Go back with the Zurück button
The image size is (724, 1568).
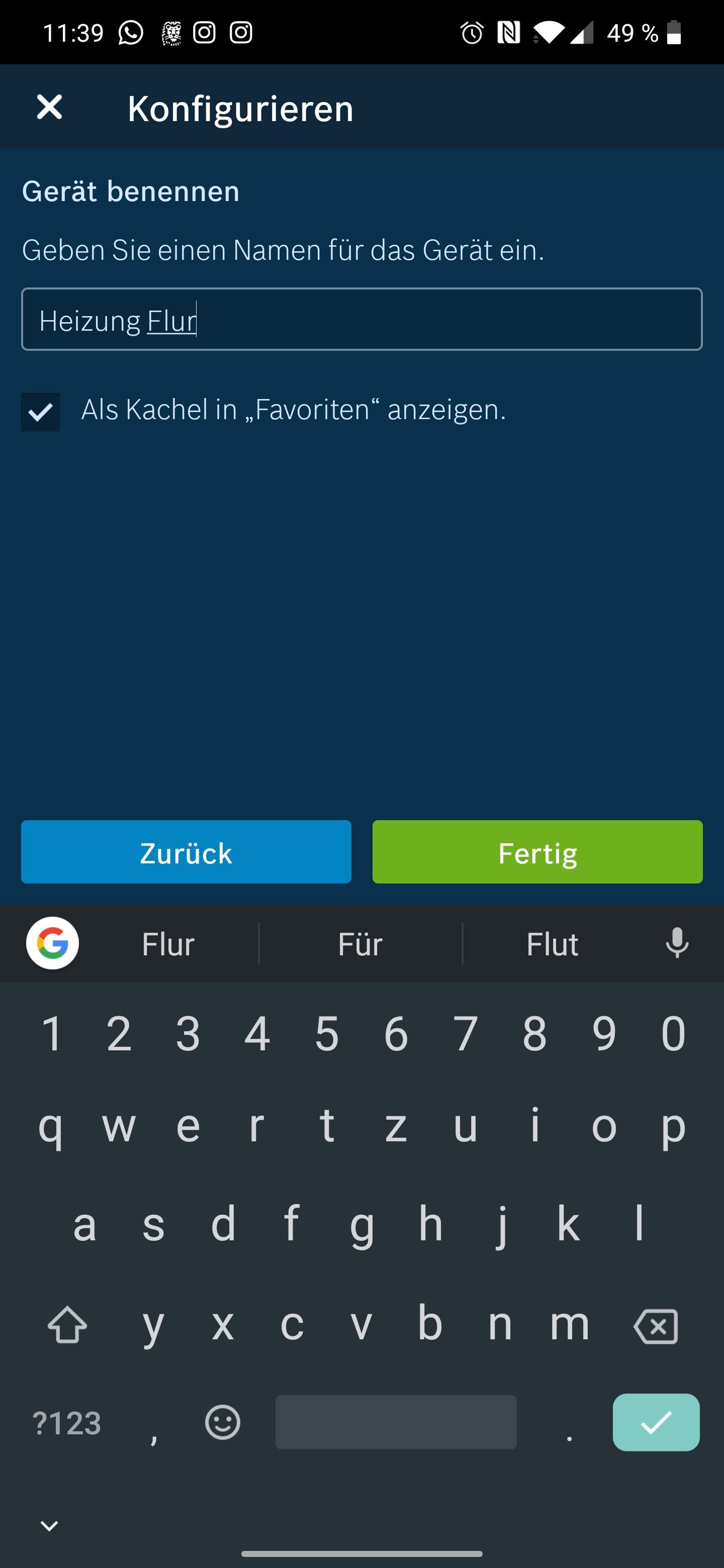tap(186, 851)
